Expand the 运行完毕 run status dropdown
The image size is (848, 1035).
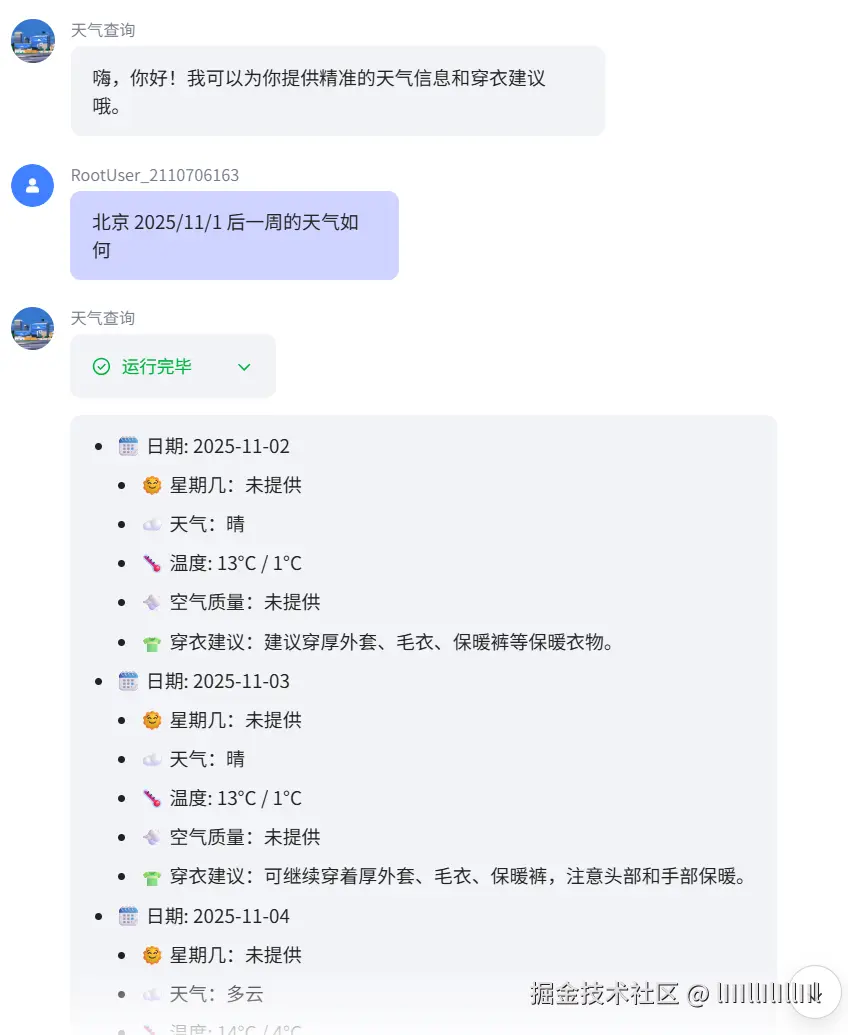tap(244, 367)
